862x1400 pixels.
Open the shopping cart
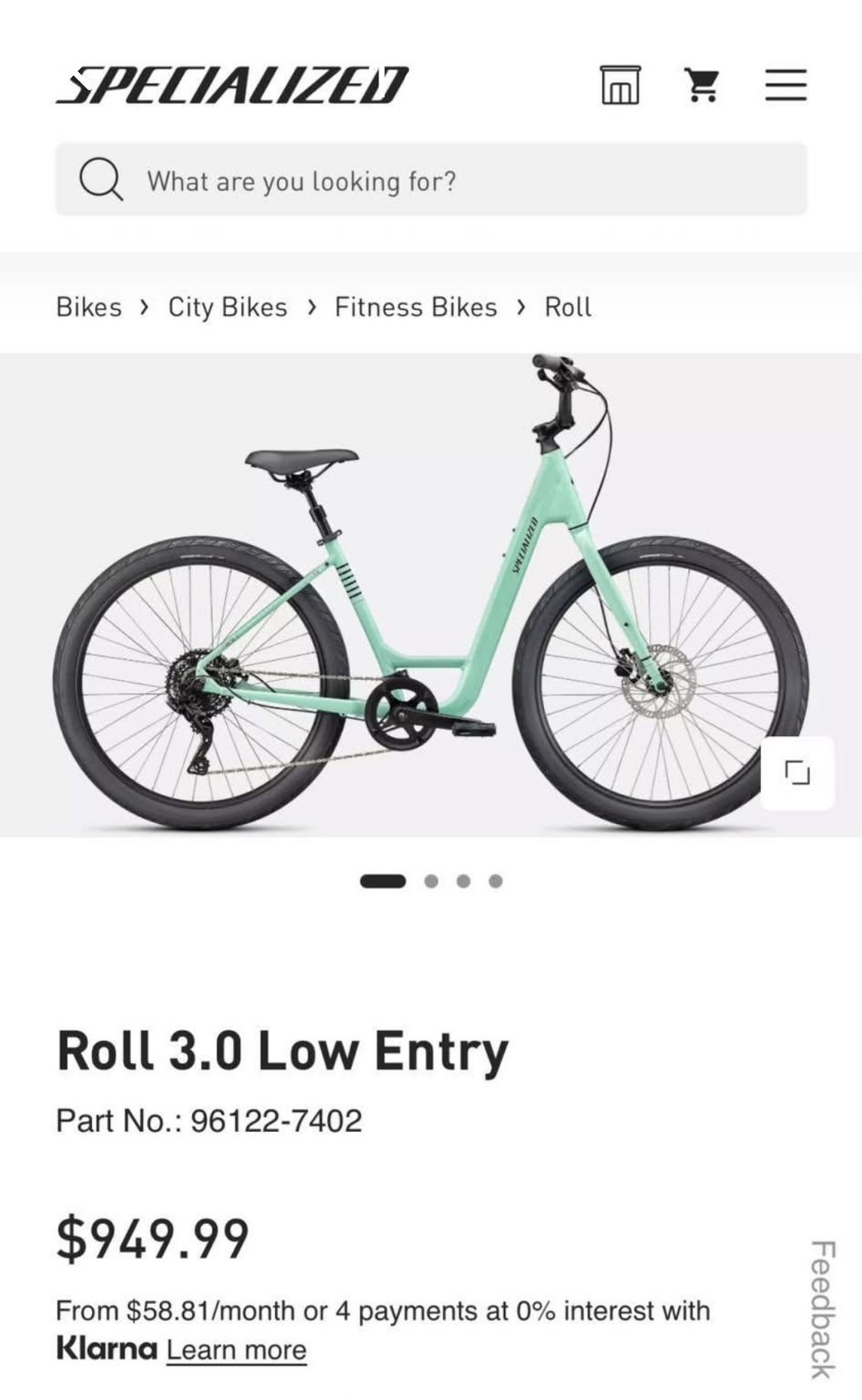(702, 85)
